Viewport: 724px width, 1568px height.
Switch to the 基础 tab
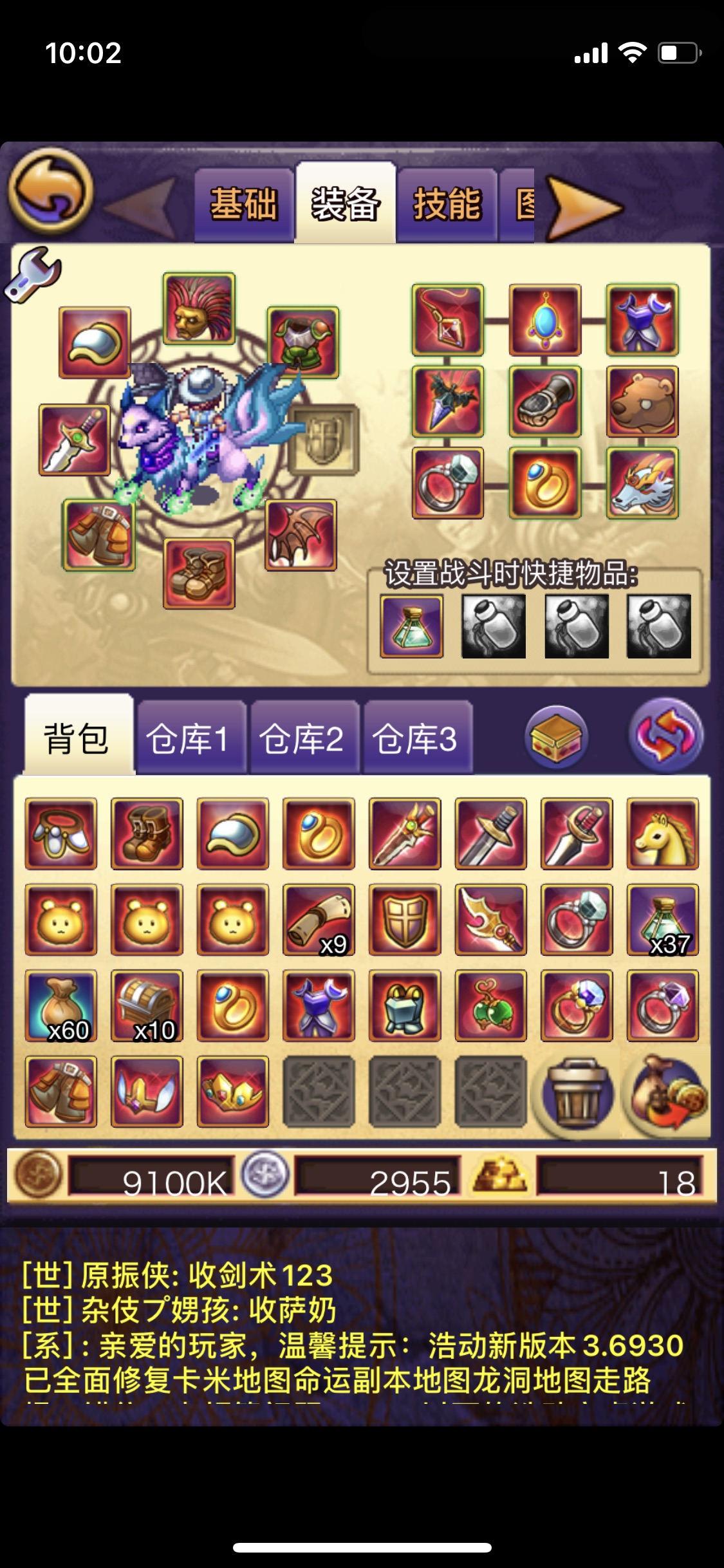tap(244, 205)
